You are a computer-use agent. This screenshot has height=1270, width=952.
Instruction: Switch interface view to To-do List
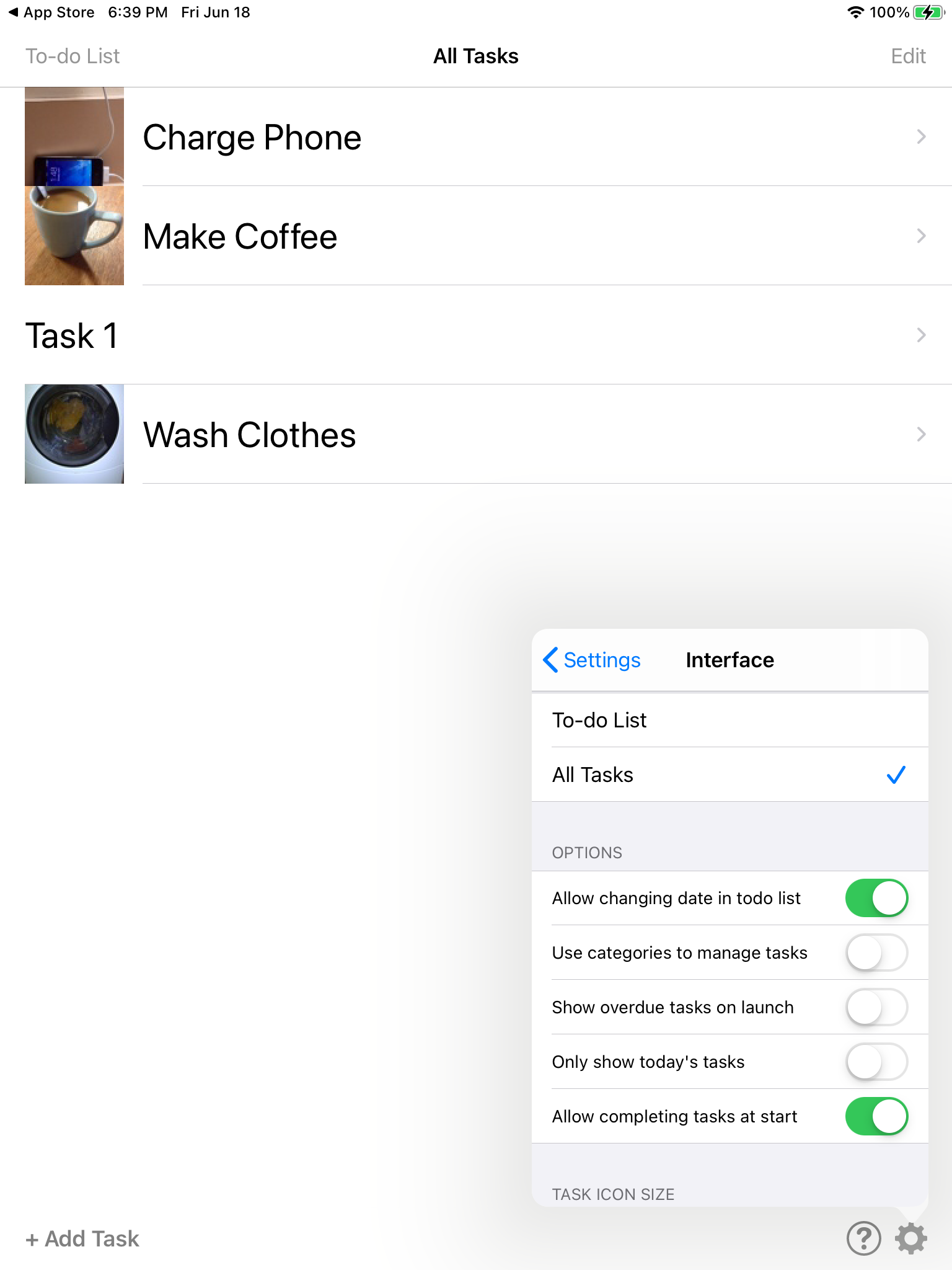click(599, 720)
